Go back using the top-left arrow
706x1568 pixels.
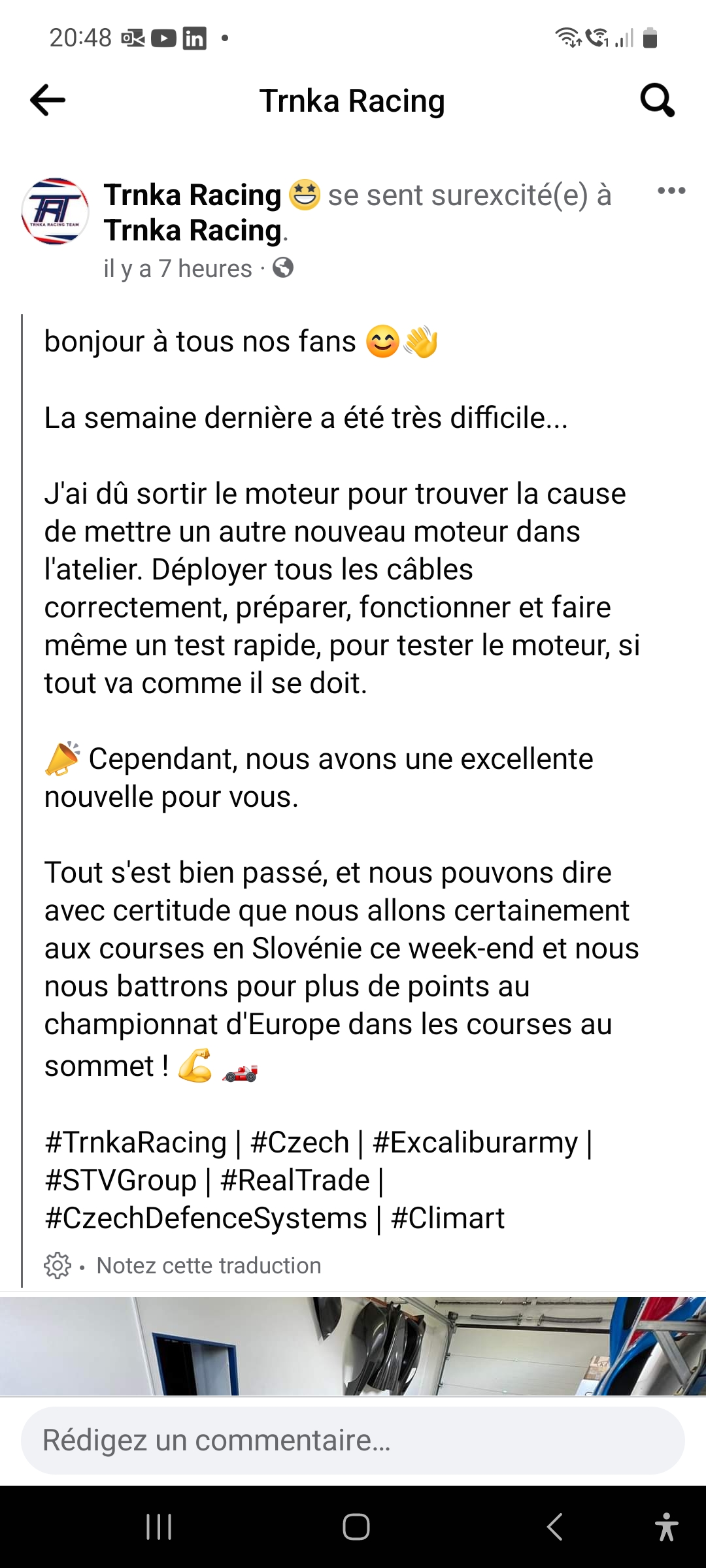click(48, 101)
